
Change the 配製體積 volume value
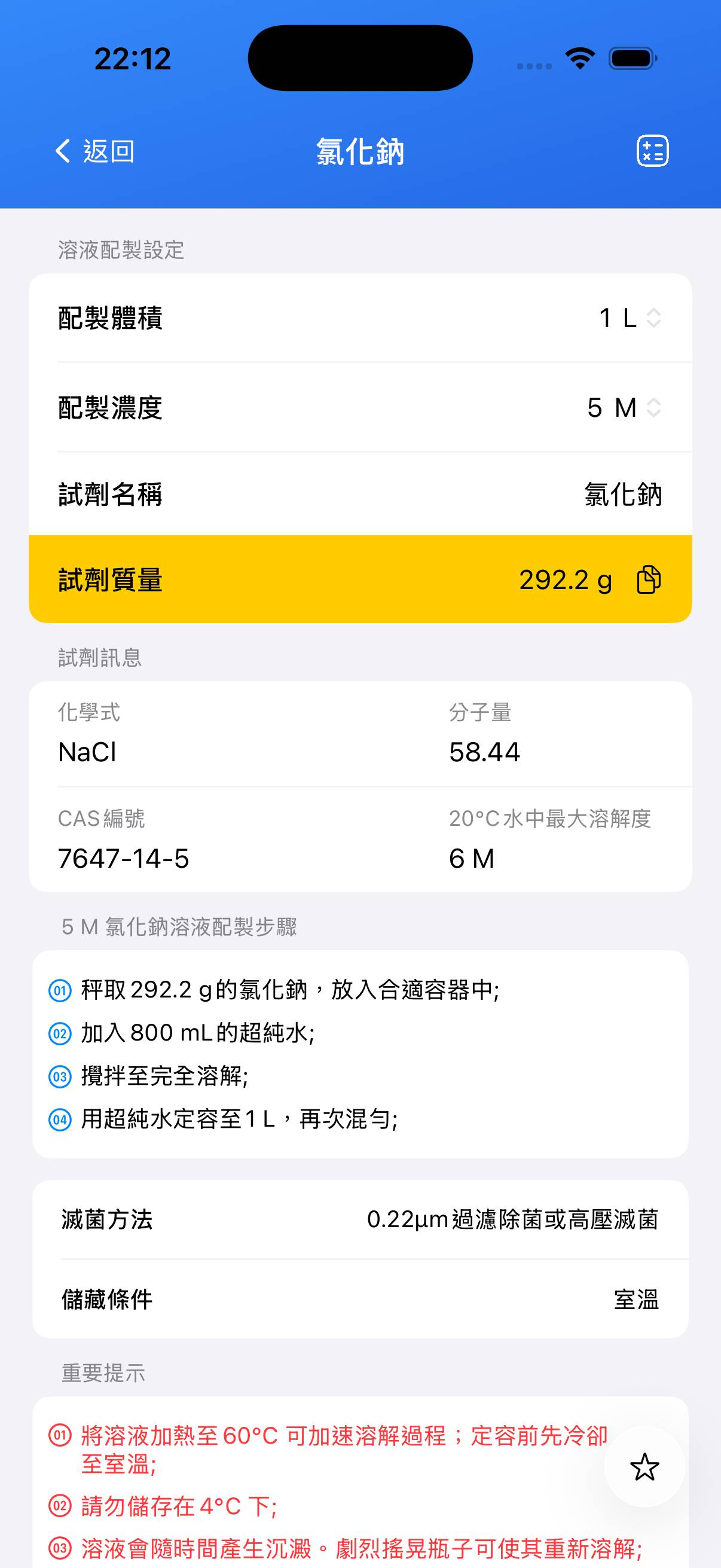(630, 318)
